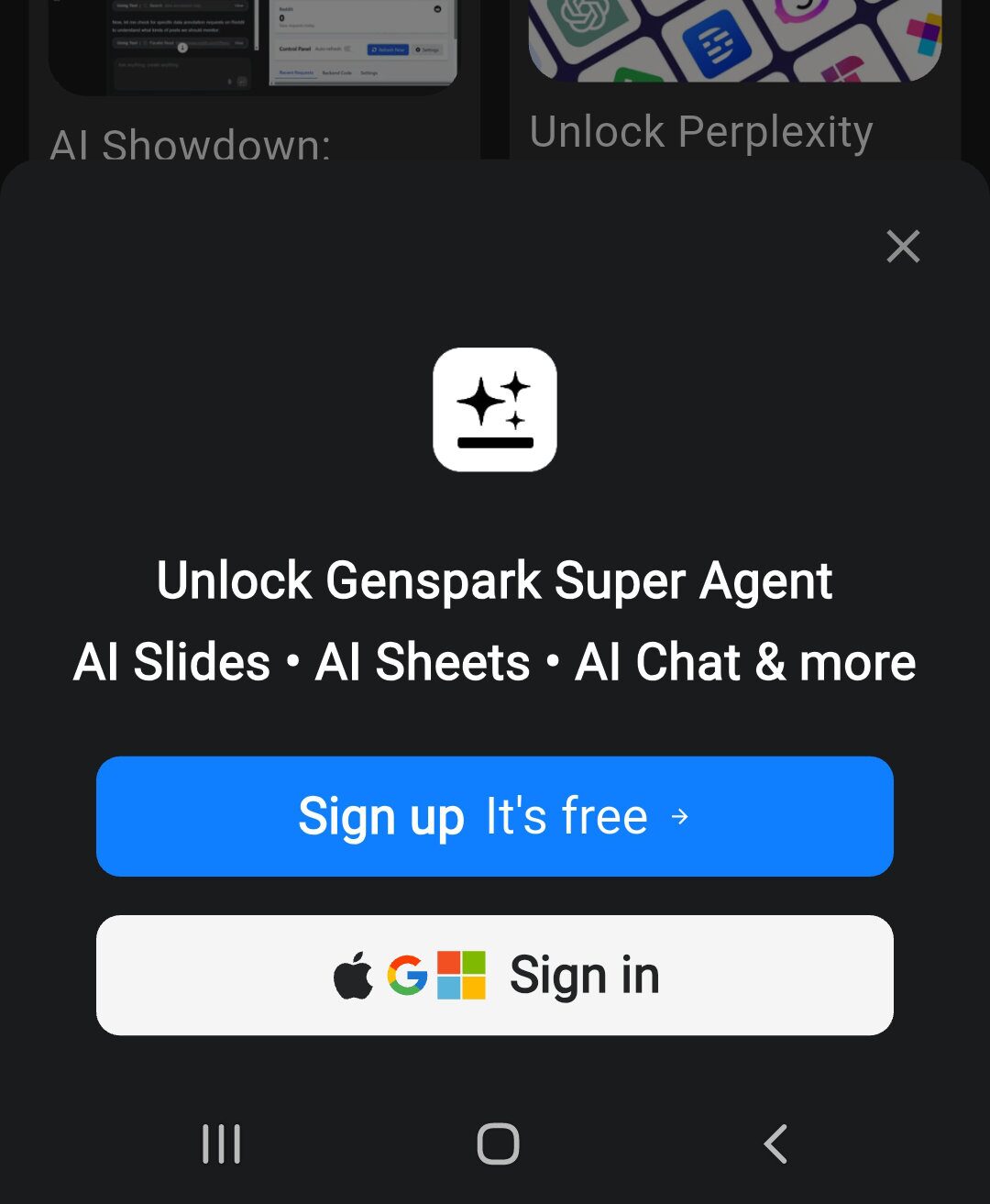This screenshot has width=990, height=1204.
Task: Open the AI Showdown article thumbnail
Action: [252, 46]
